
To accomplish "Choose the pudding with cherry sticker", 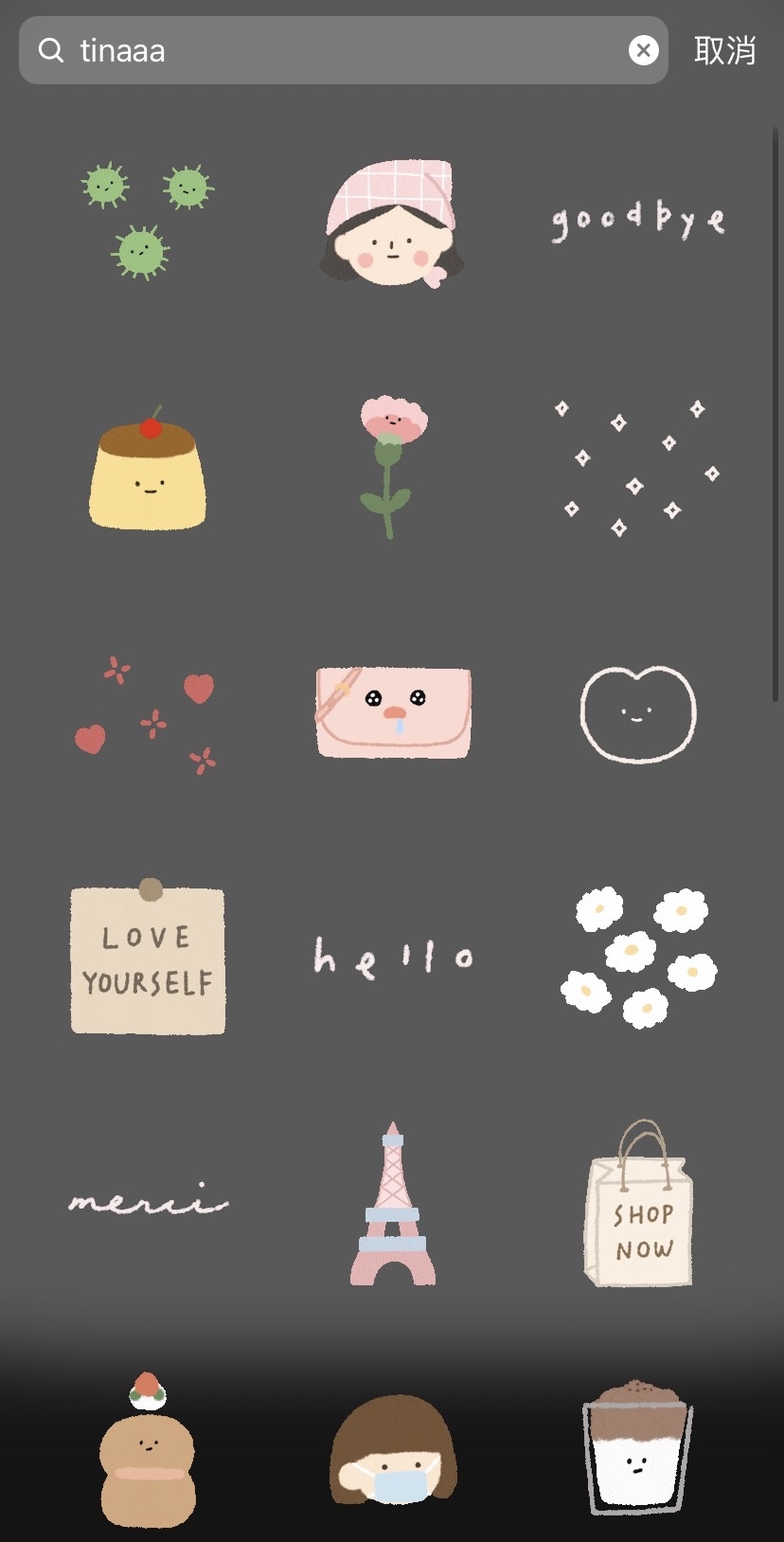I will pyautogui.click(x=148, y=470).
